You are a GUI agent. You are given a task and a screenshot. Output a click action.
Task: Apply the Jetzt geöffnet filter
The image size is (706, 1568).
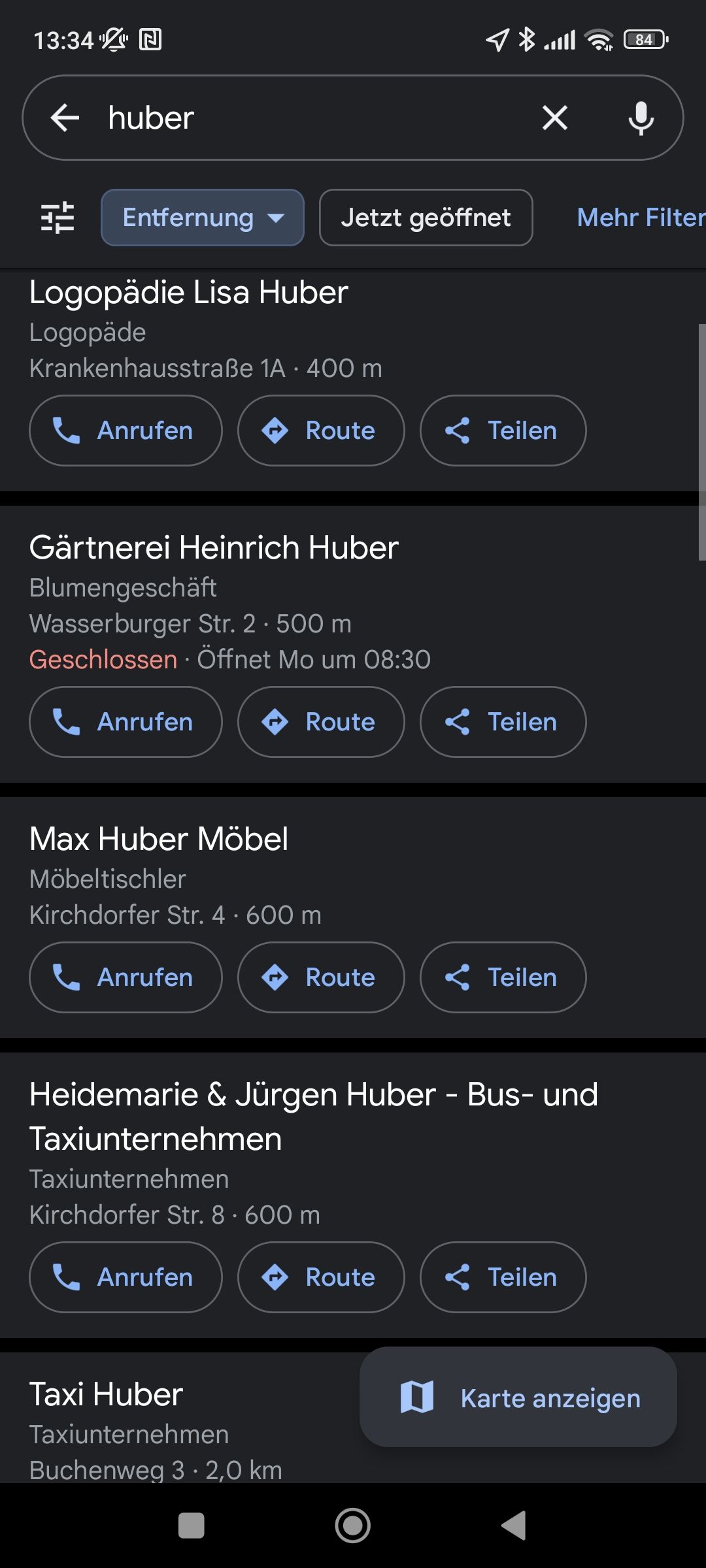tap(426, 218)
